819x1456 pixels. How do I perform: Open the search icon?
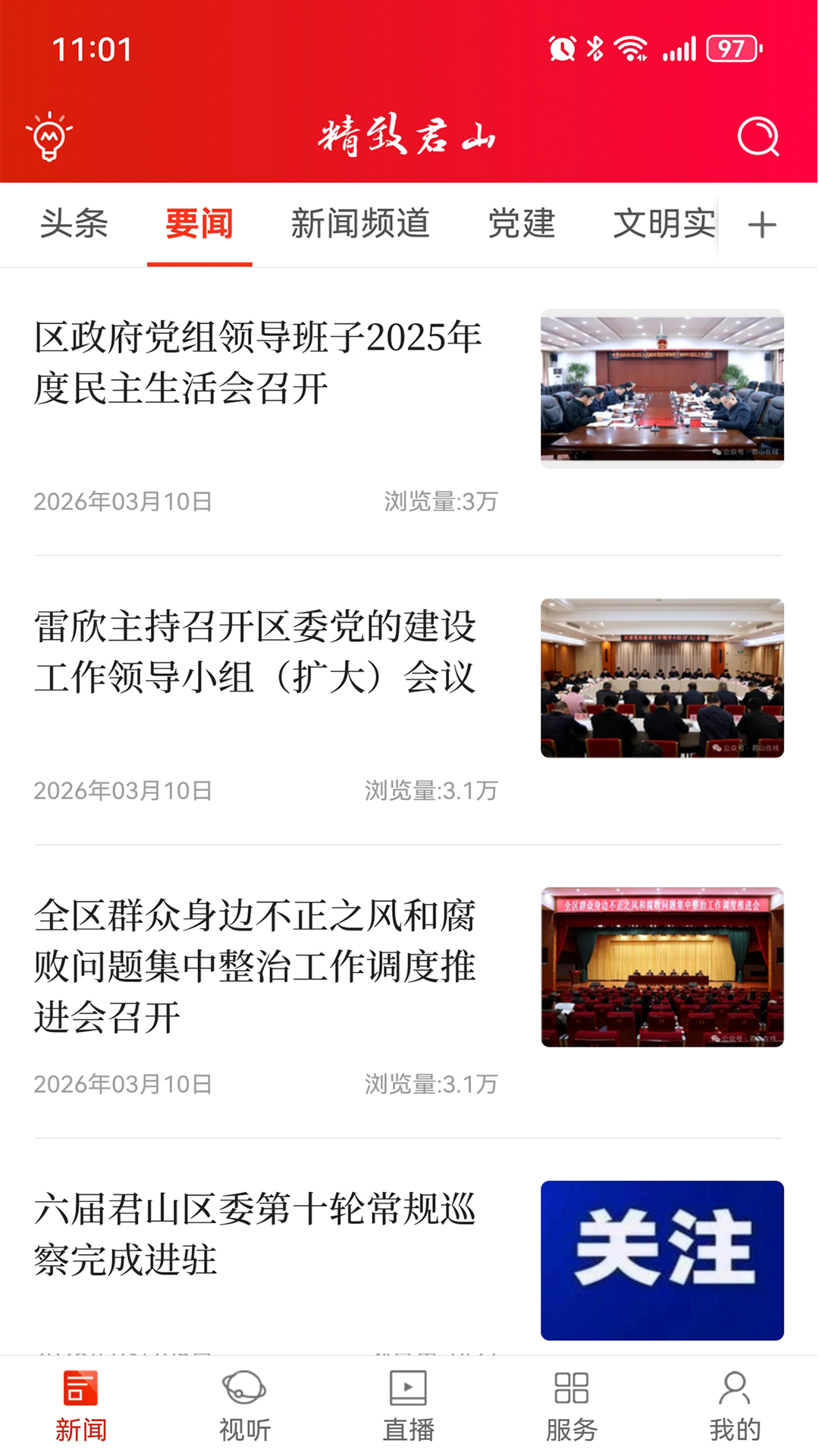pyautogui.click(x=758, y=137)
